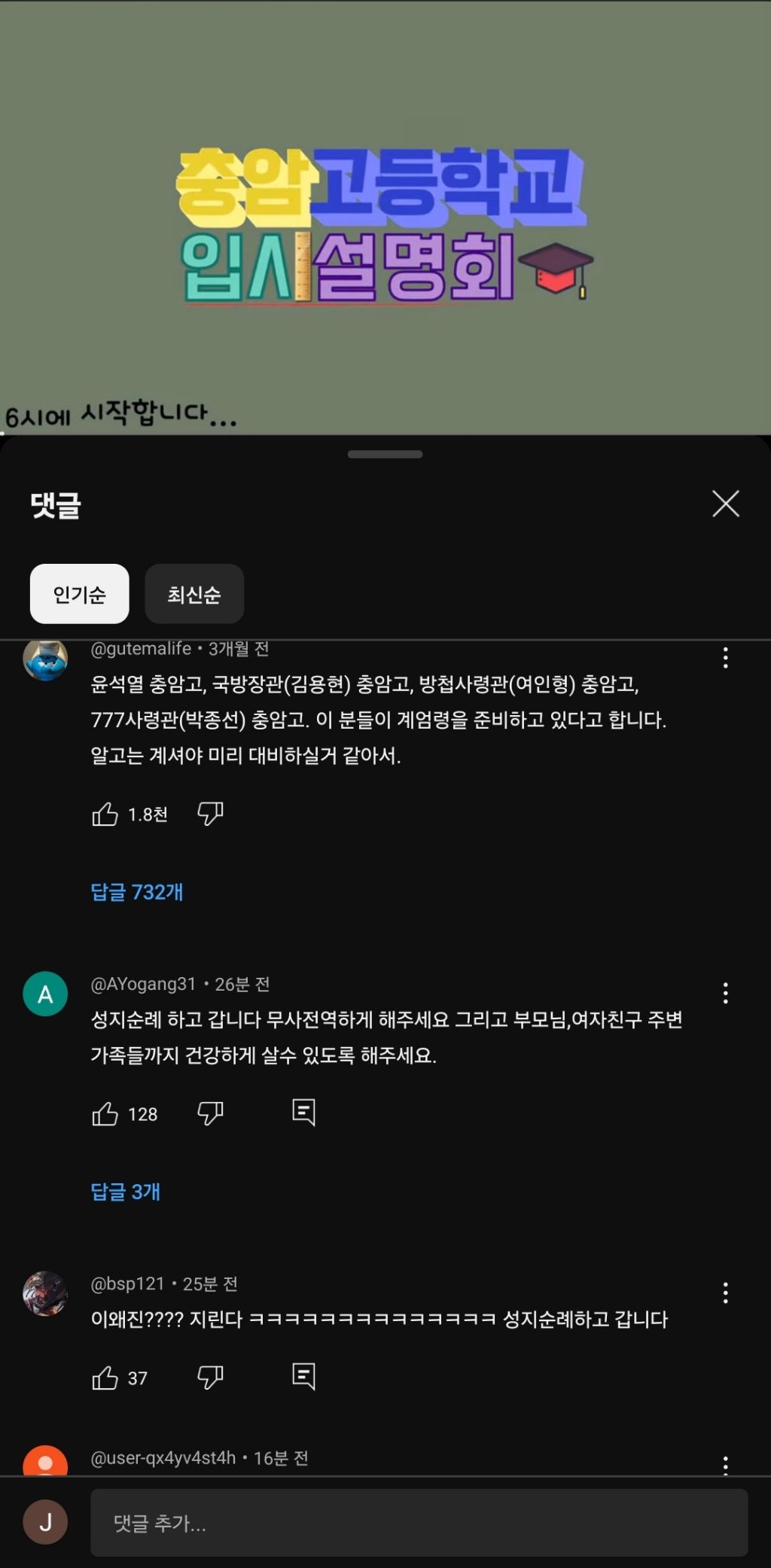Sort comments by 인기순
771x1568 pixels.
point(80,594)
